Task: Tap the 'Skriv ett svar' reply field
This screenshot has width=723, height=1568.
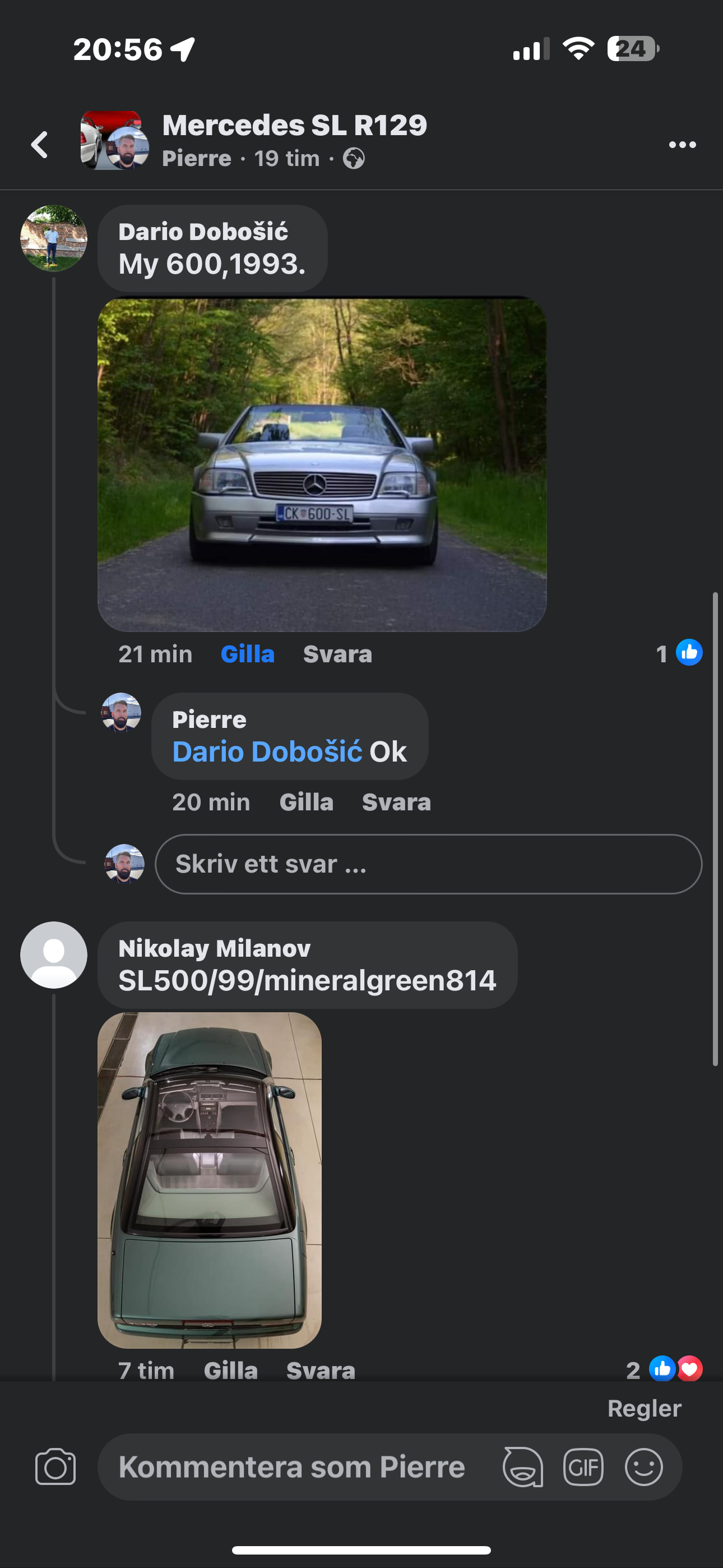Action: (428, 864)
